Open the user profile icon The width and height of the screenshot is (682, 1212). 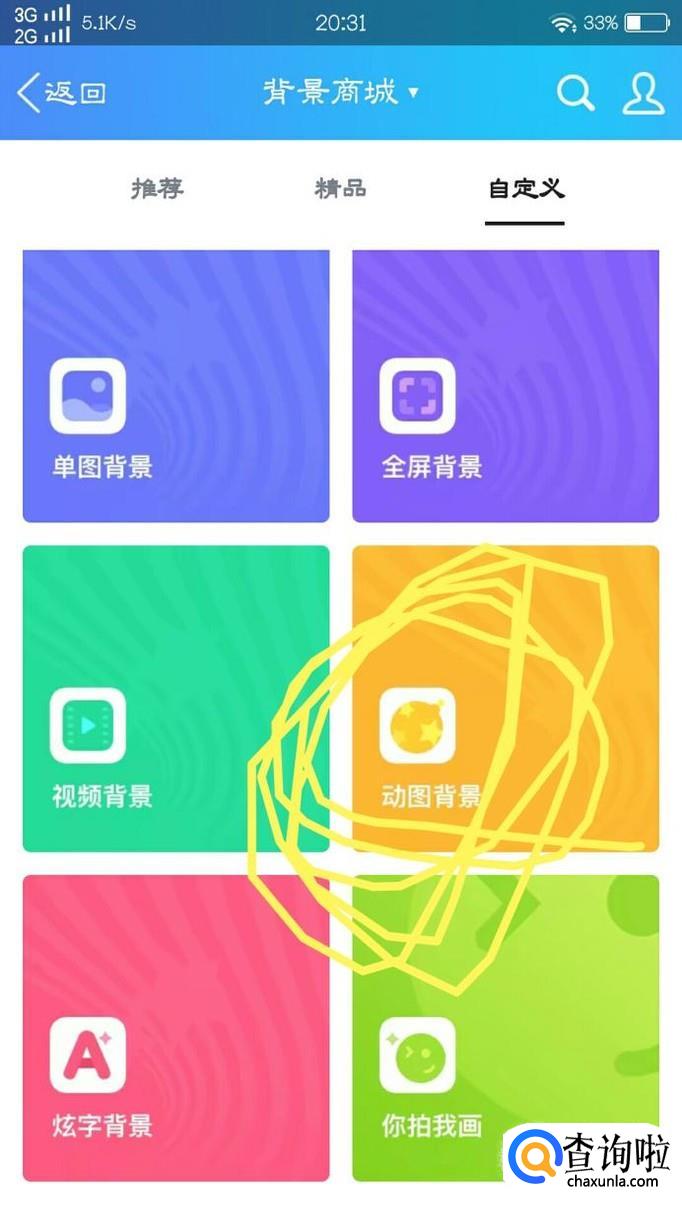(643, 93)
